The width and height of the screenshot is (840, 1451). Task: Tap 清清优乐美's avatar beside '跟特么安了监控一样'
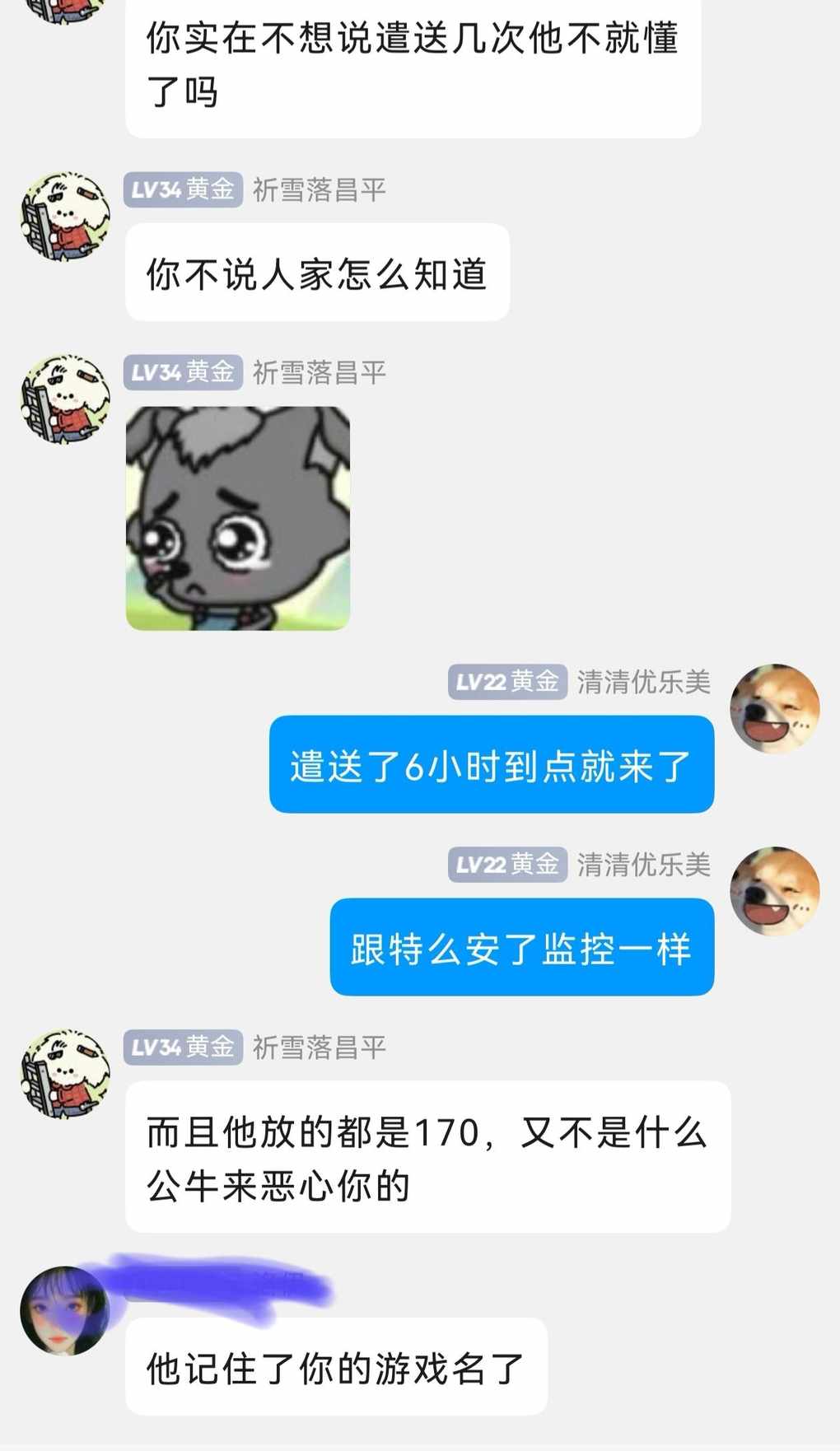coord(774,891)
